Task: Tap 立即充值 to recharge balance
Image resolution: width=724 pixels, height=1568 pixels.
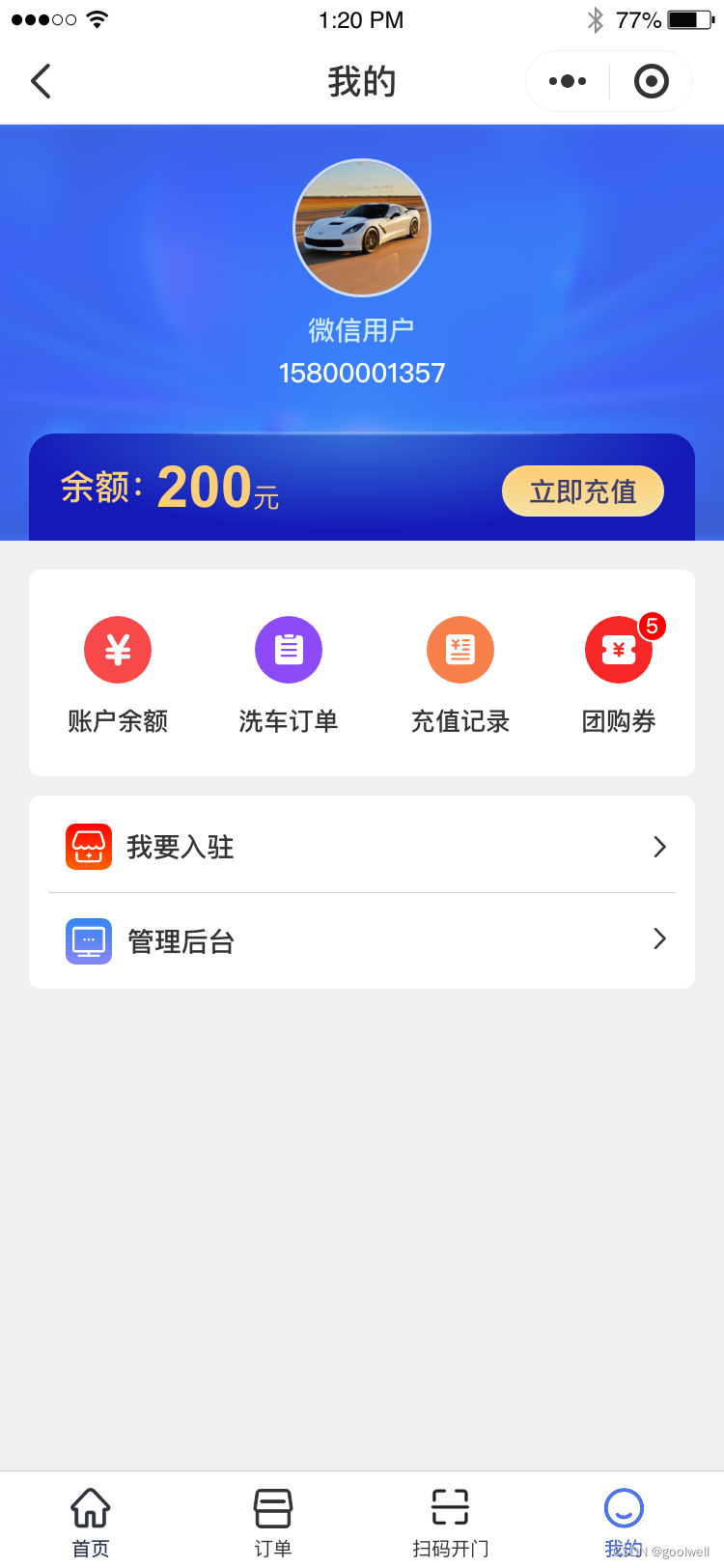Action: [x=582, y=491]
